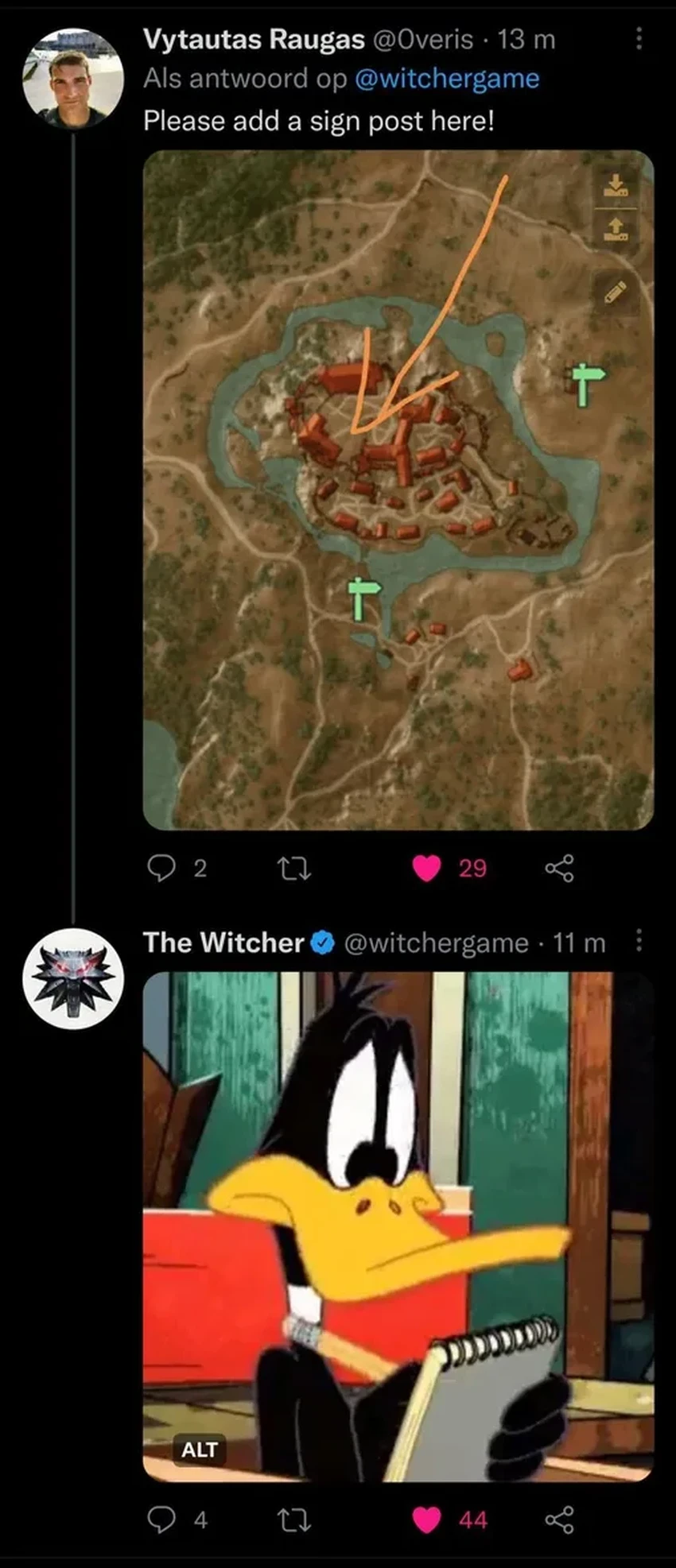Screen dimensions: 676x1568
Task: Retweet Vytautas Raugas's tweet
Action: click(293, 869)
